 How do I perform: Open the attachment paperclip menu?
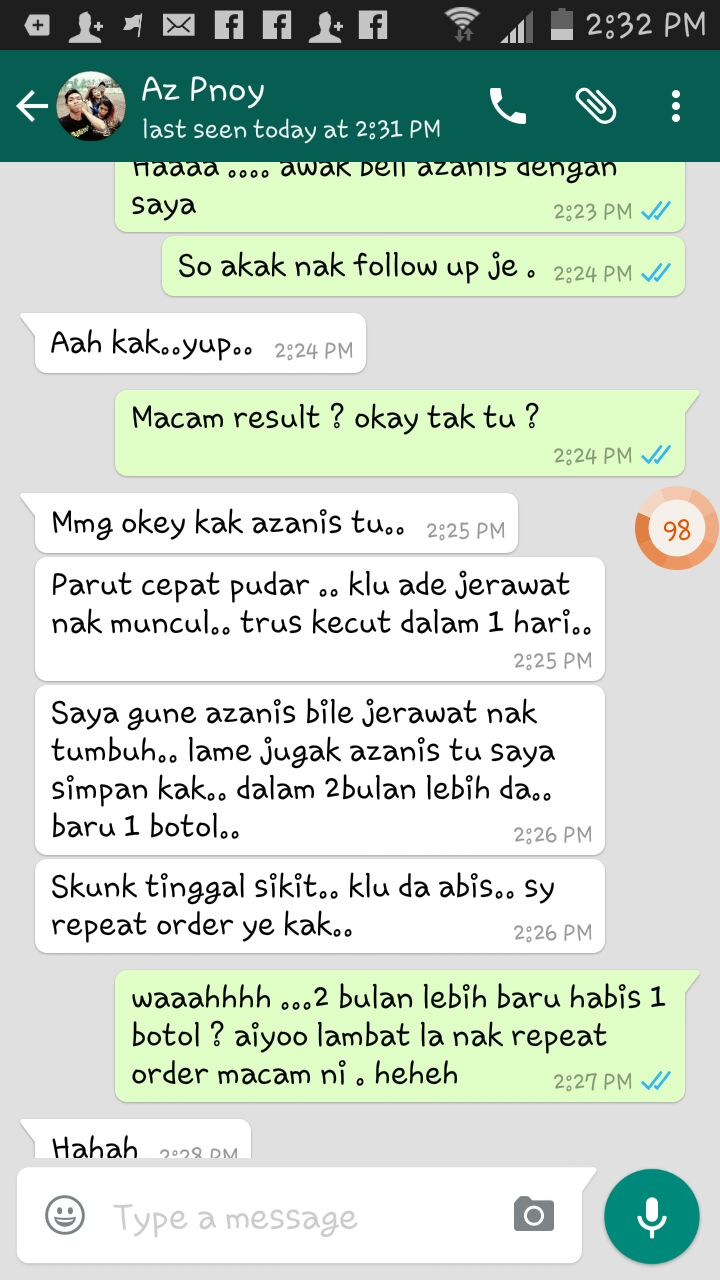coord(595,106)
